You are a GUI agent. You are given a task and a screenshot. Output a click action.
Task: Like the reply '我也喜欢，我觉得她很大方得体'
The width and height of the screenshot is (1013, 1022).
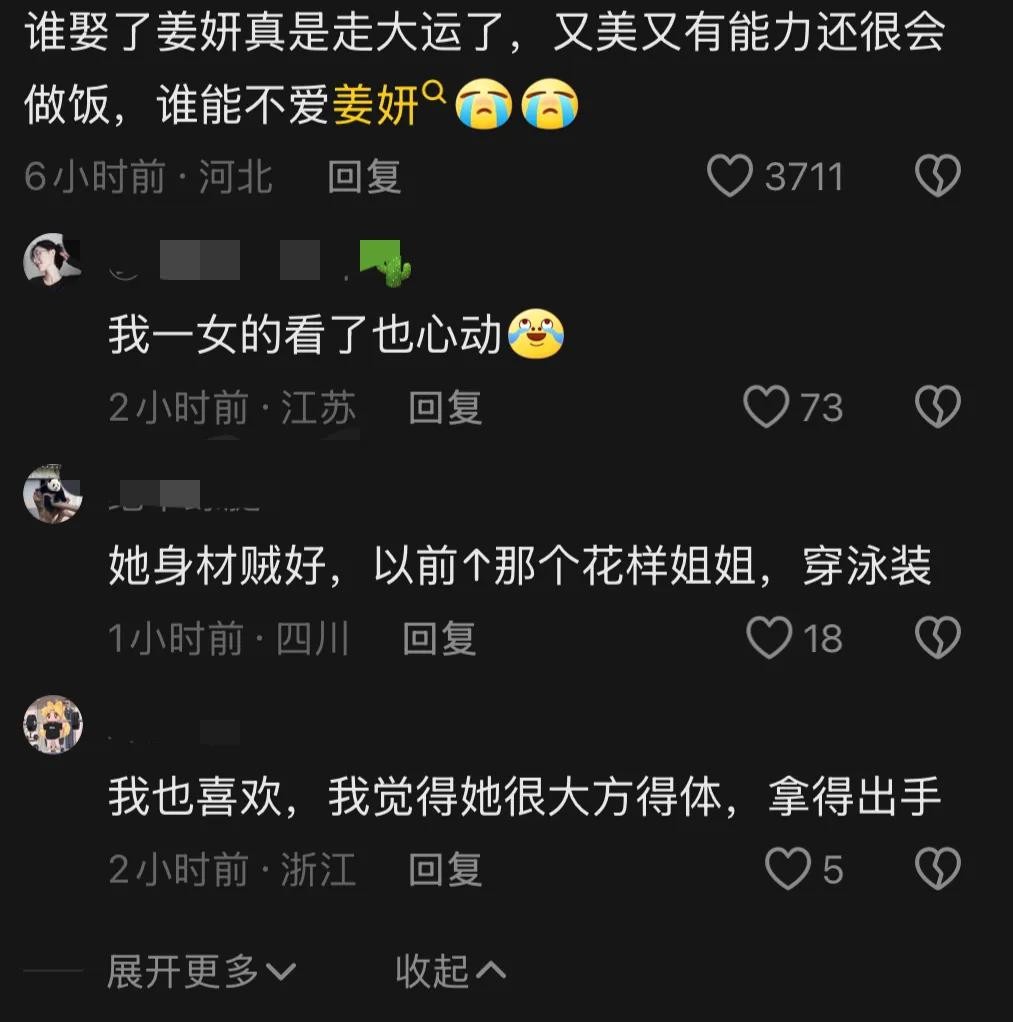[x=787, y=869]
